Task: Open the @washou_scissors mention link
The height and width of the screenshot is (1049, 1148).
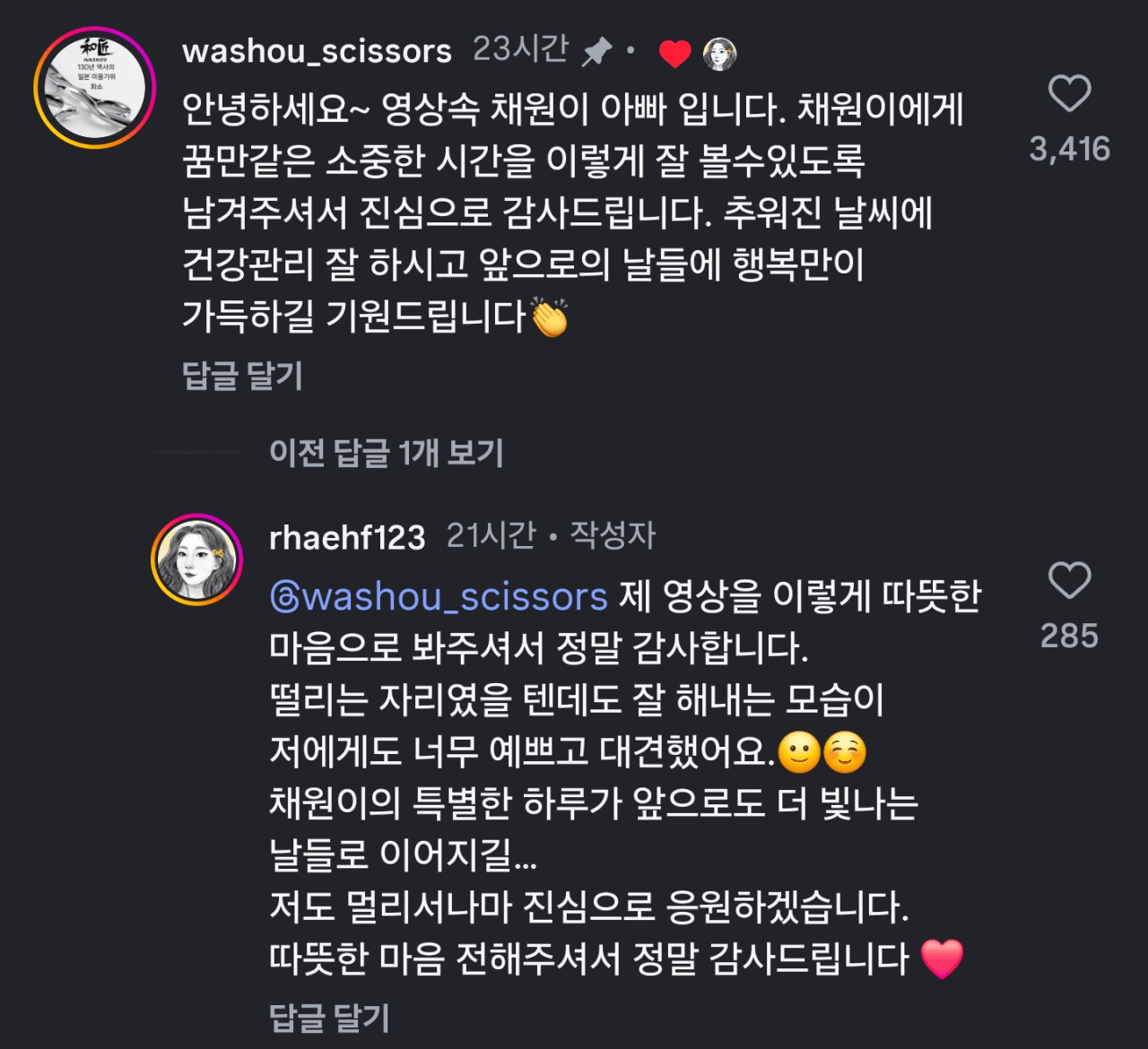Action: pyautogui.click(x=439, y=597)
